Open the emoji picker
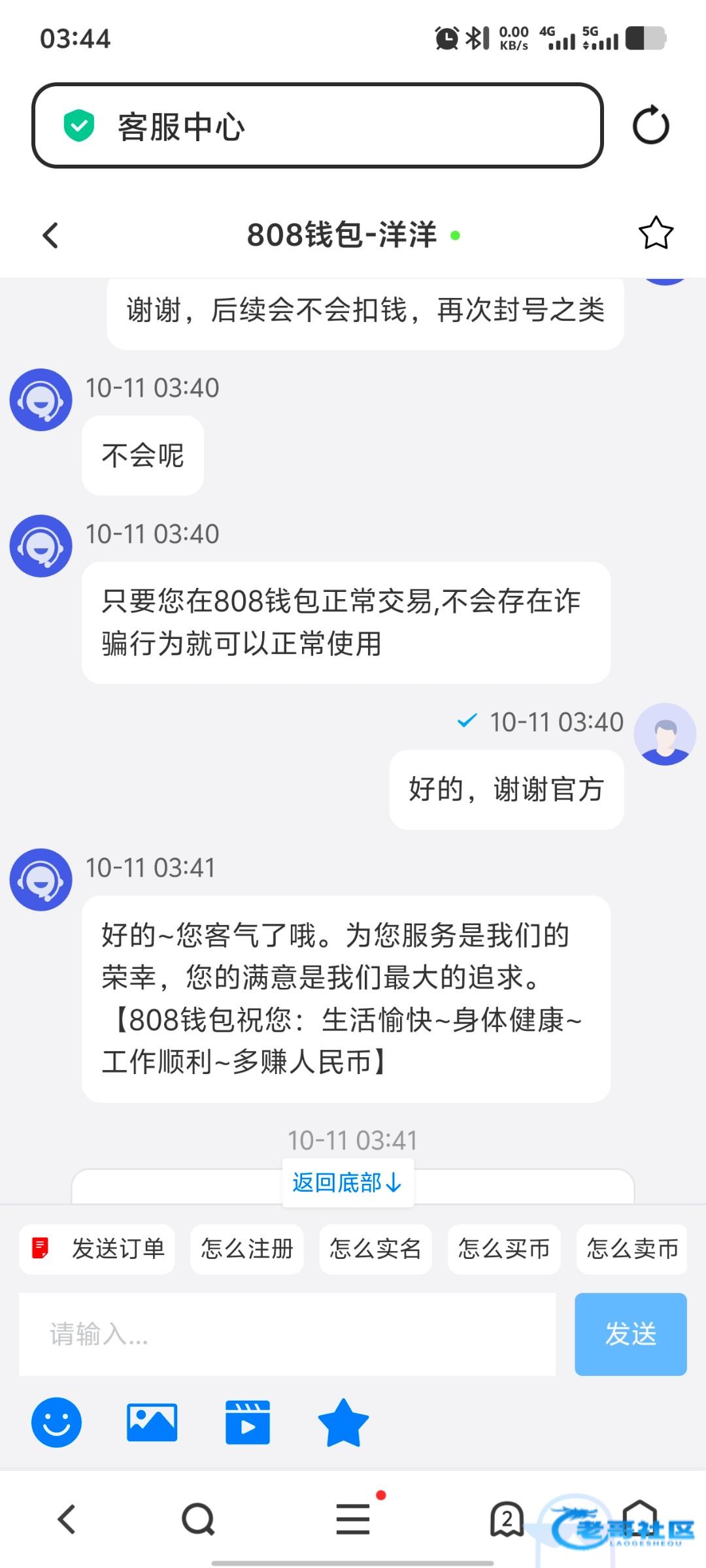Image resolution: width=706 pixels, height=1568 pixels. (56, 1422)
